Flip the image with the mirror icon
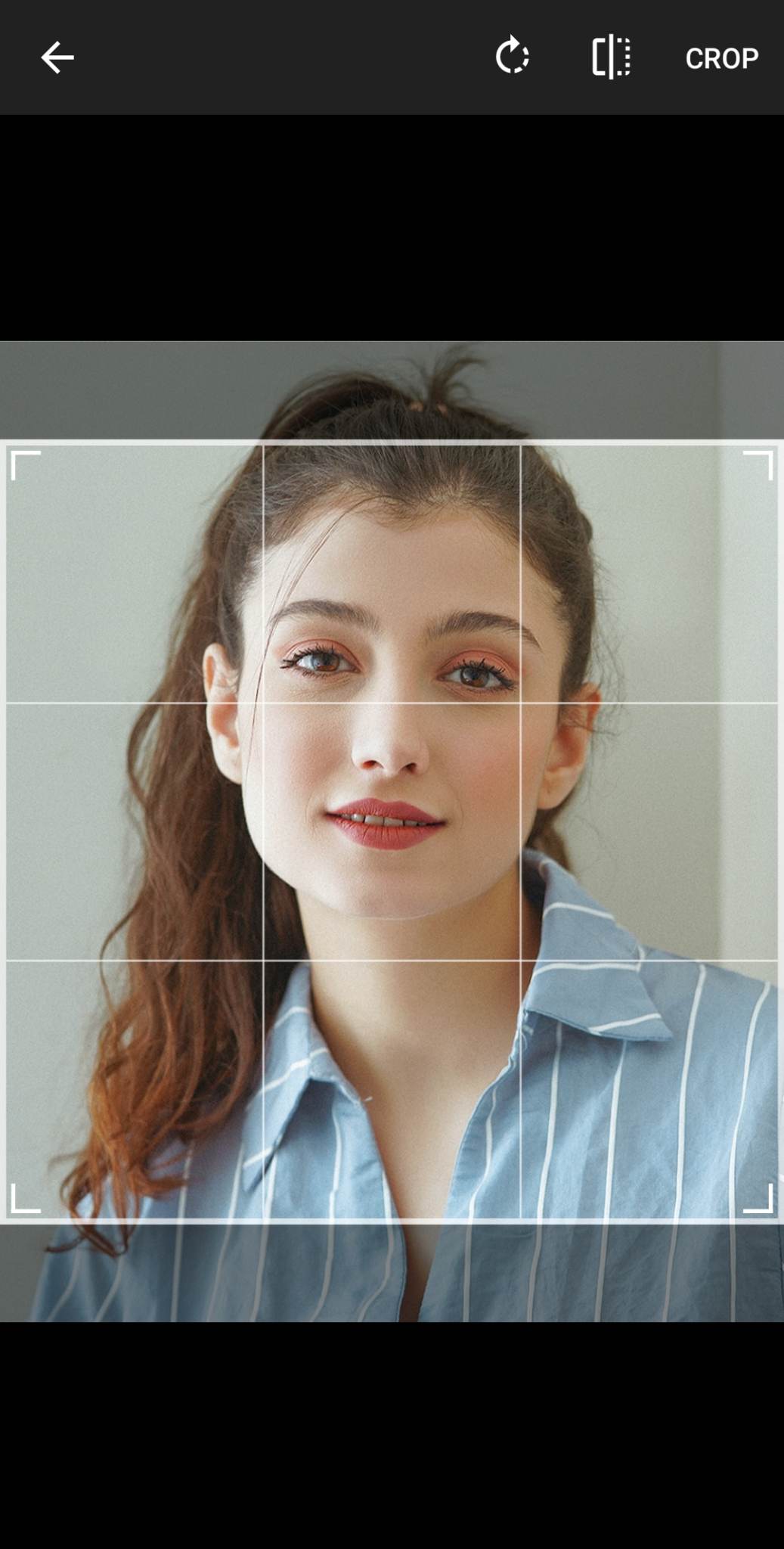 tap(611, 57)
